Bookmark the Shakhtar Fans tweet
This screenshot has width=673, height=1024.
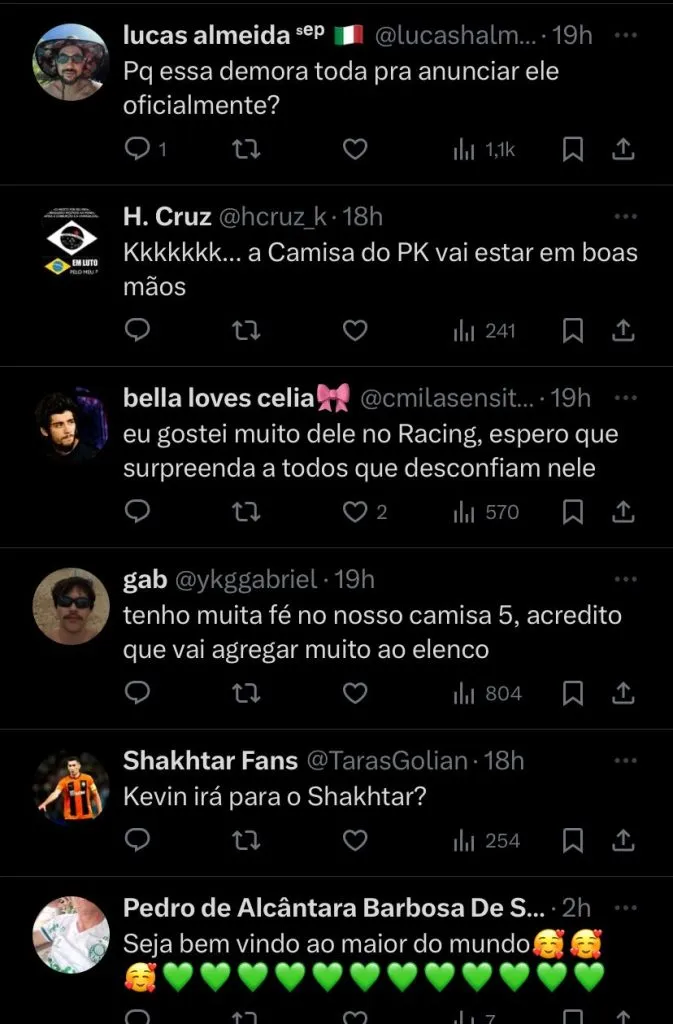point(573,841)
